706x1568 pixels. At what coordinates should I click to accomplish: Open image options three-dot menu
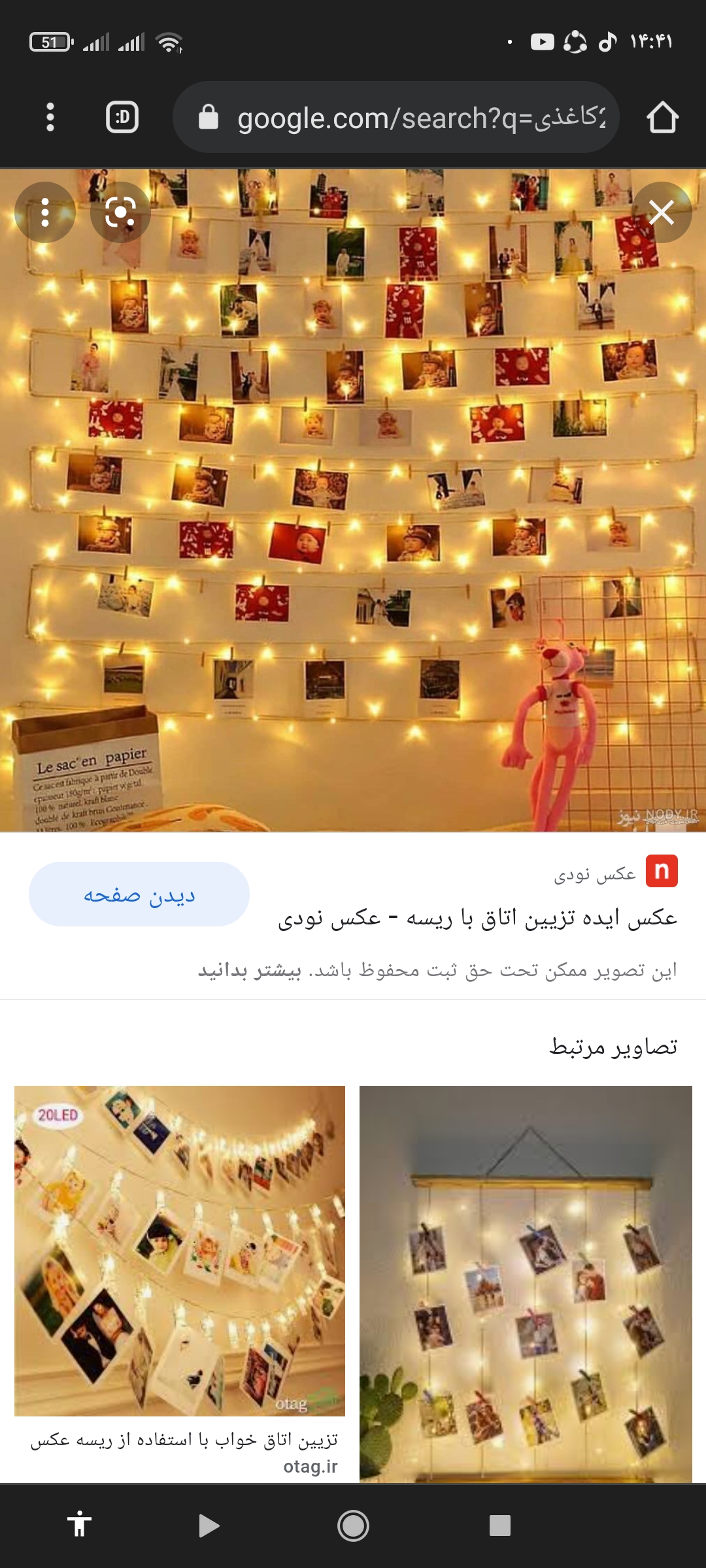click(x=45, y=212)
